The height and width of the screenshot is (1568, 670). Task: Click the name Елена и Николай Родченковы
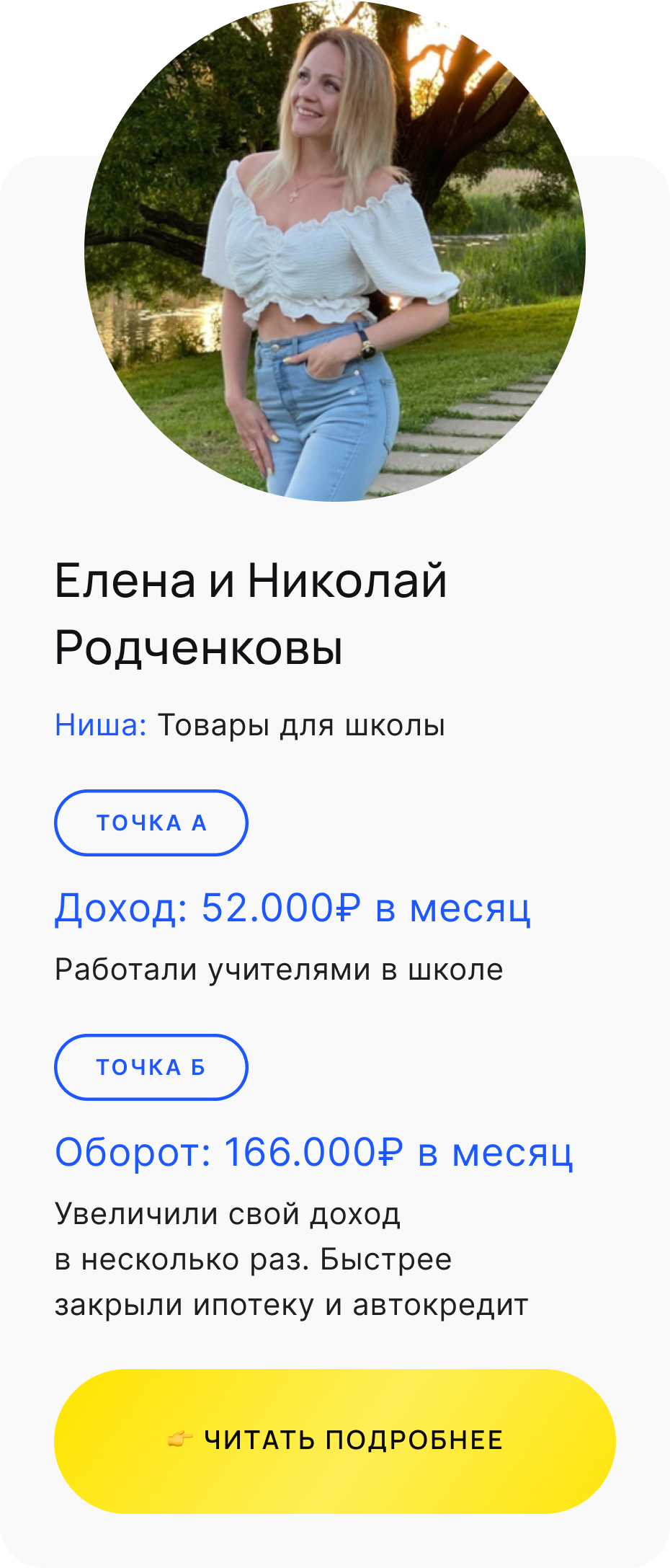252,613
